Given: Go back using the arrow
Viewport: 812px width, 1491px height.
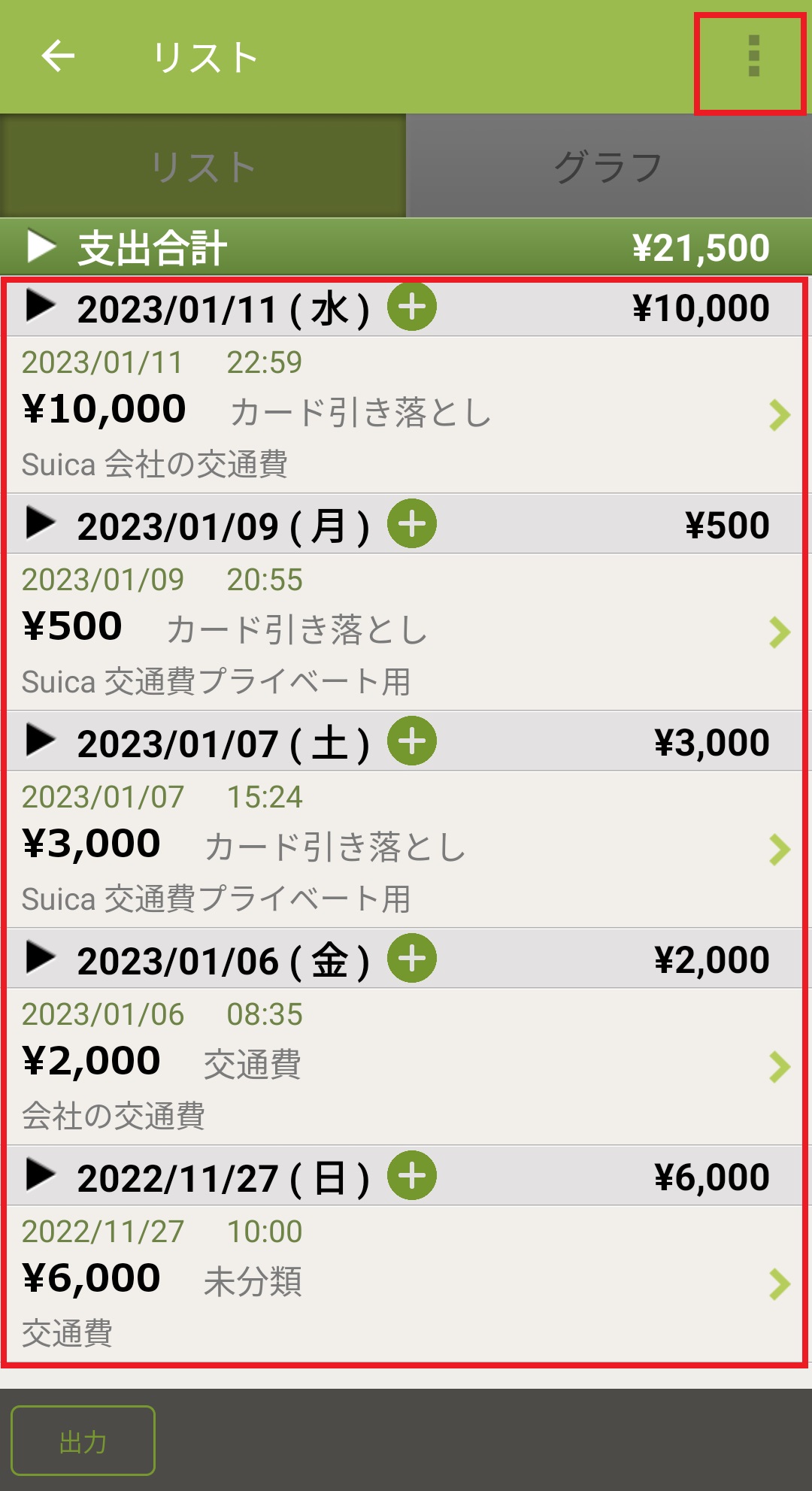Looking at the screenshot, I should (58, 56).
